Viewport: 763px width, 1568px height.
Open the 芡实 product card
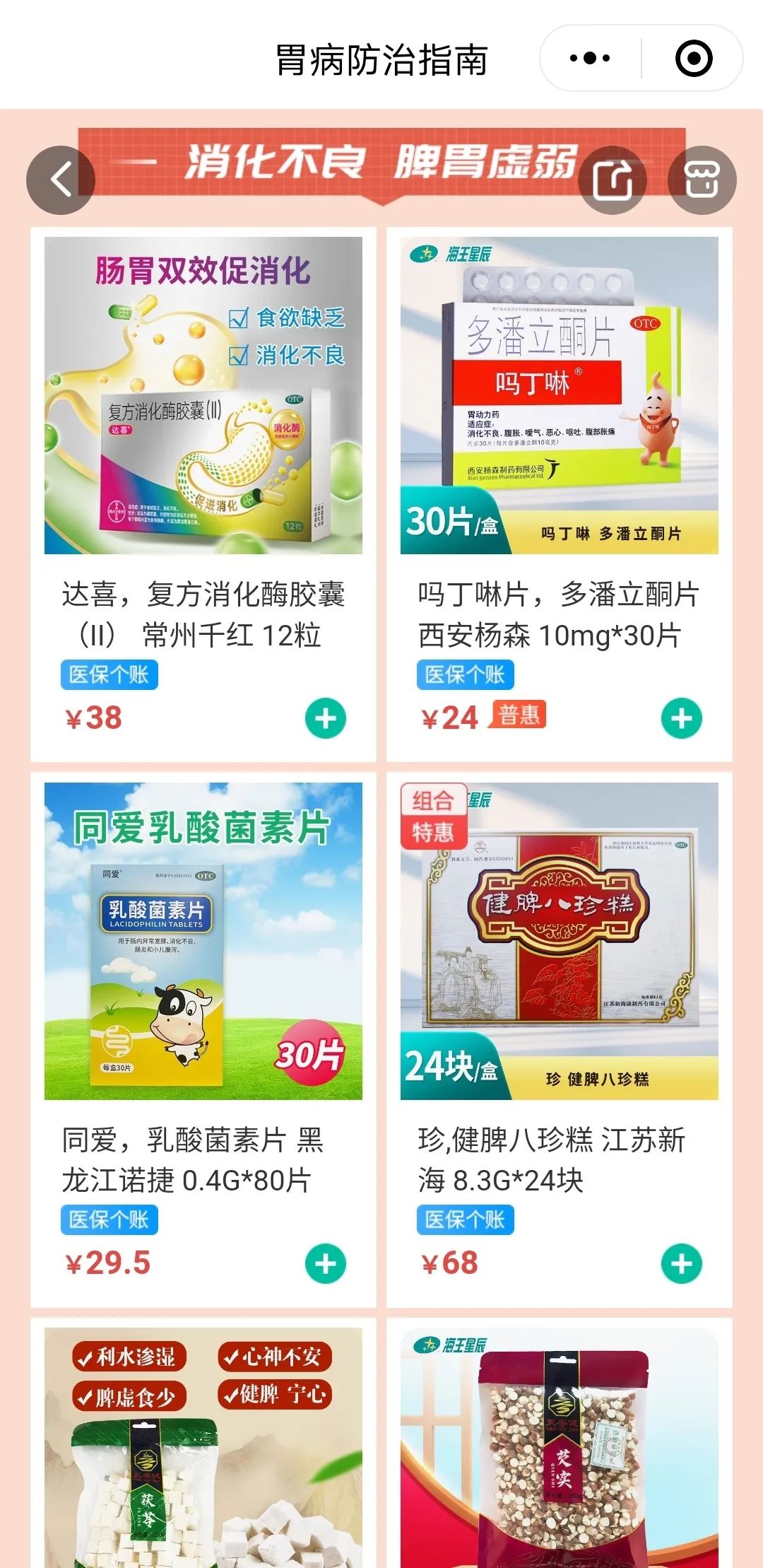(x=560, y=1449)
